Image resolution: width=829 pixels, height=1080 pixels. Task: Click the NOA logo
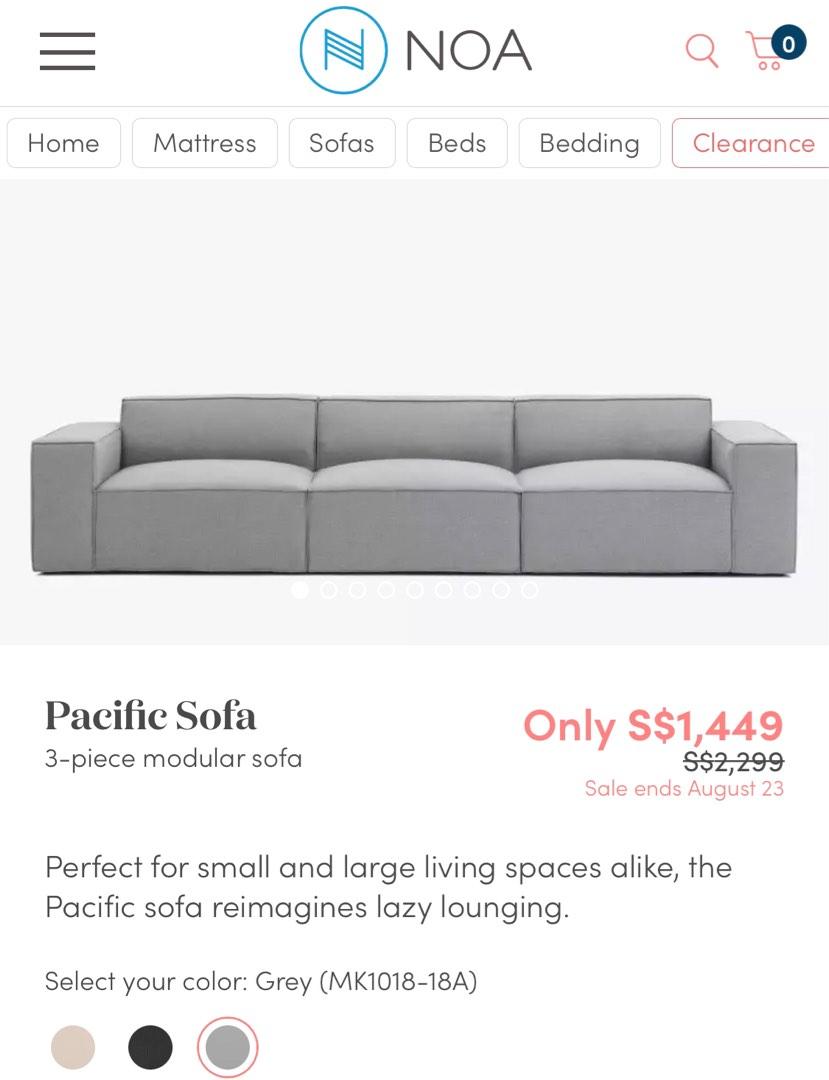415,49
